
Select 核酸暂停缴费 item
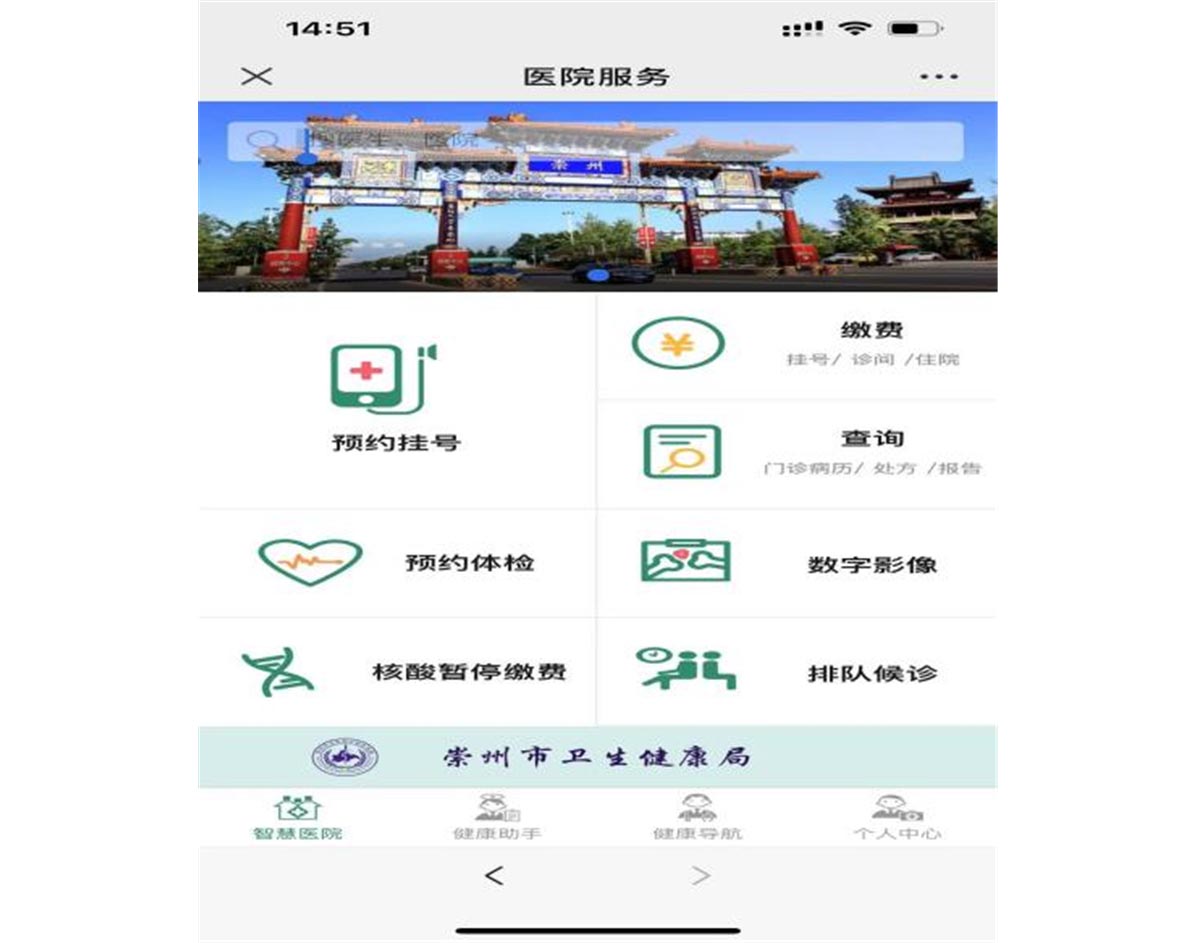(x=397, y=671)
